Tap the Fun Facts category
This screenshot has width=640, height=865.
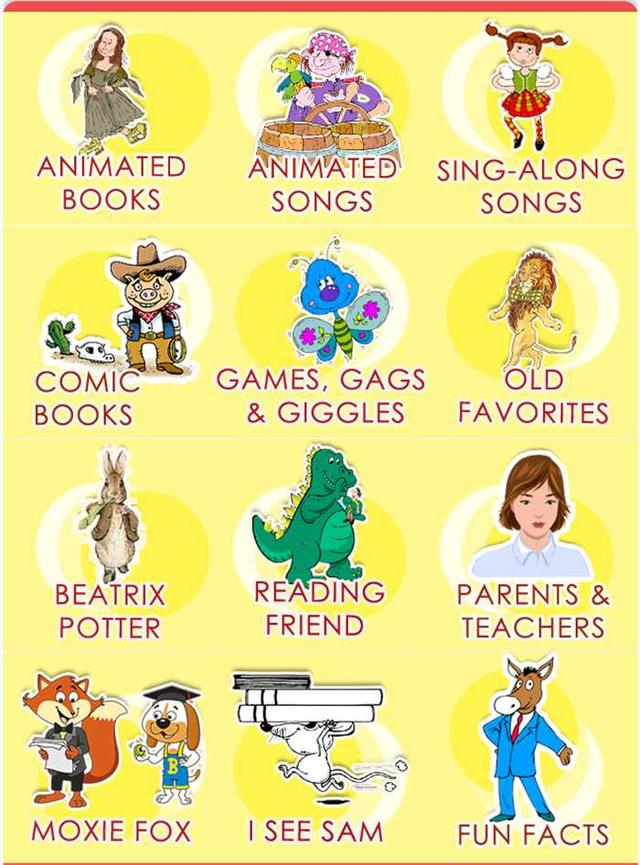tap(530, 758)
